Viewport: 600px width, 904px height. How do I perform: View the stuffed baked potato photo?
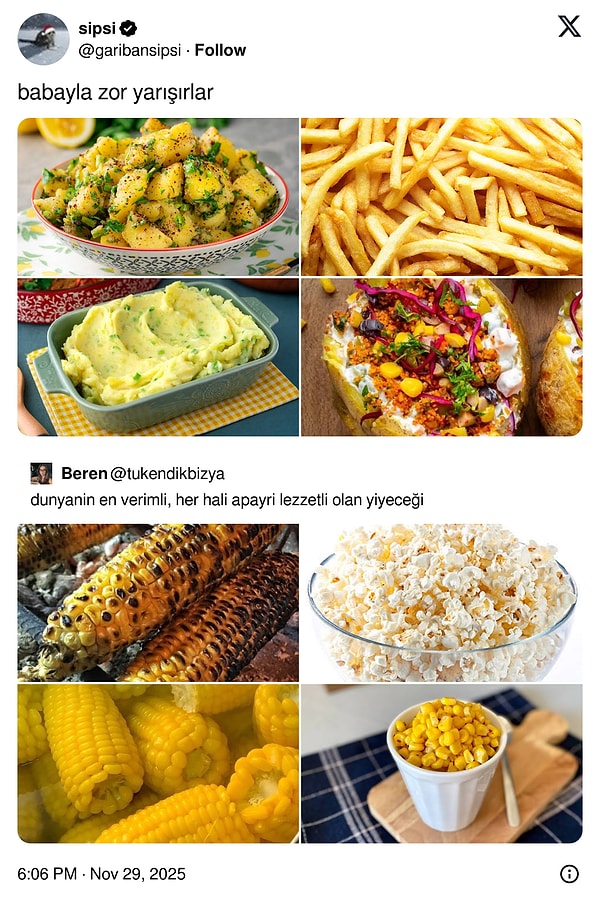441,357
